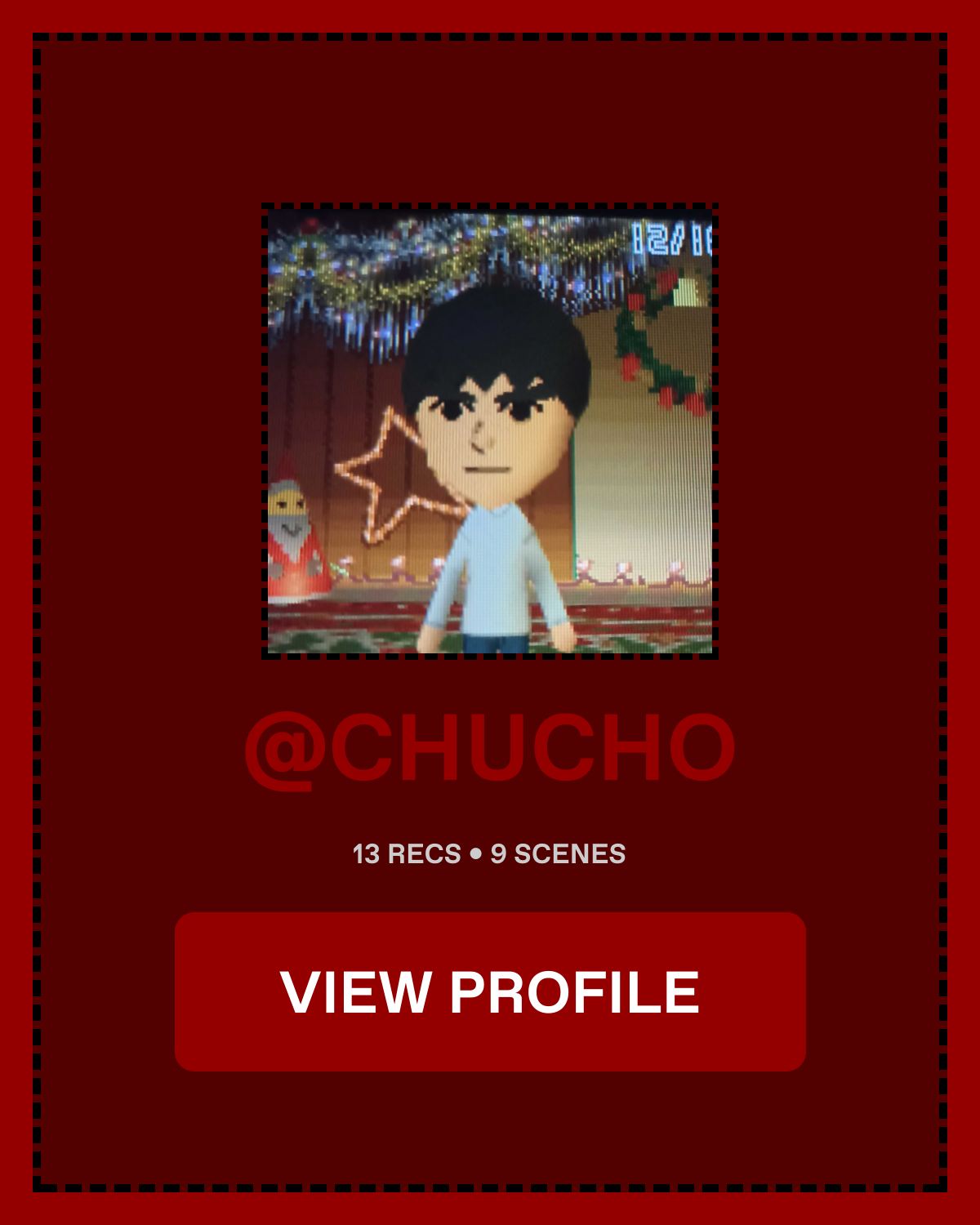Tap the View Profile button

point(490,991)
